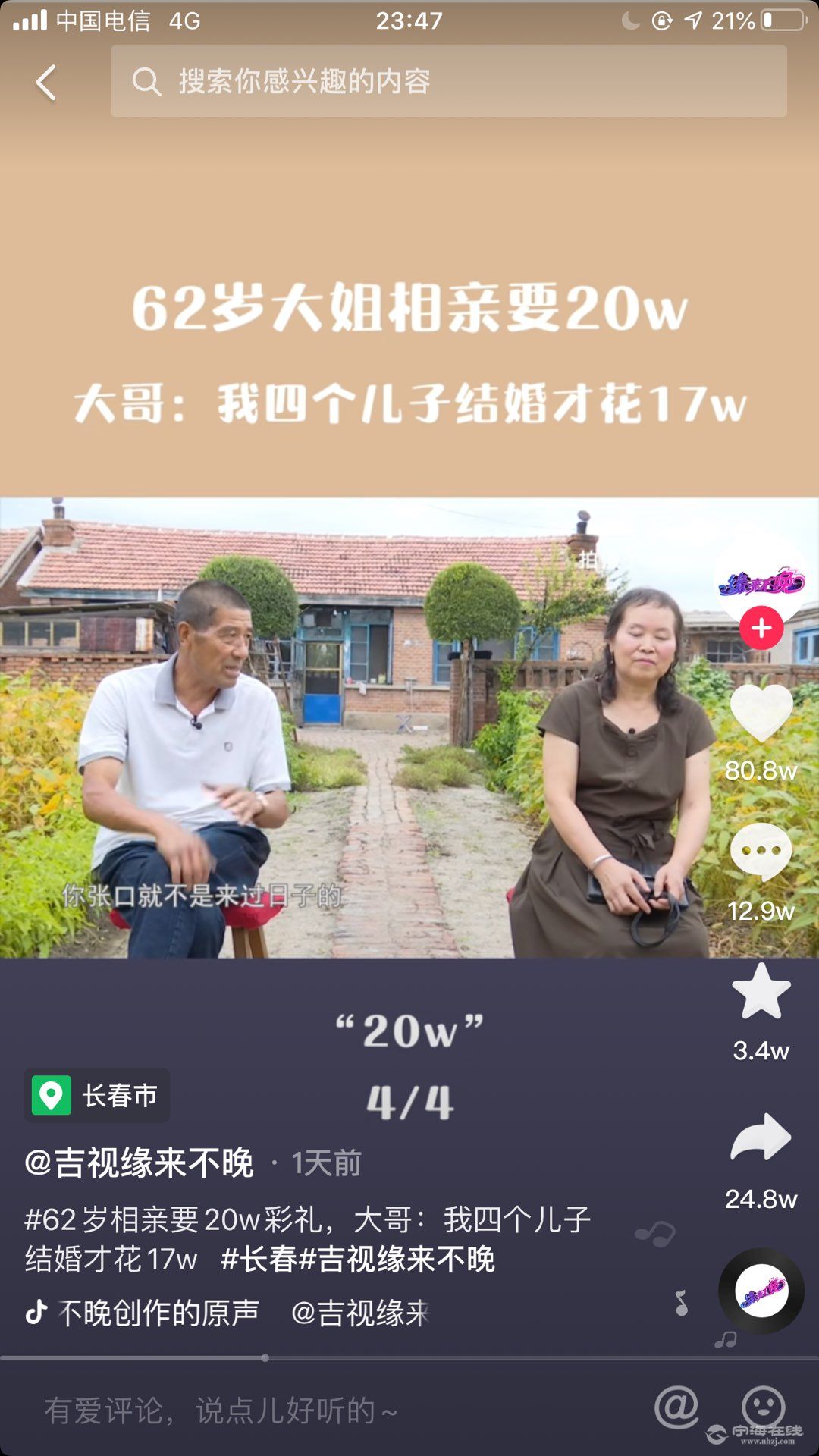Go back using the arrow icon

click(46, 82)
